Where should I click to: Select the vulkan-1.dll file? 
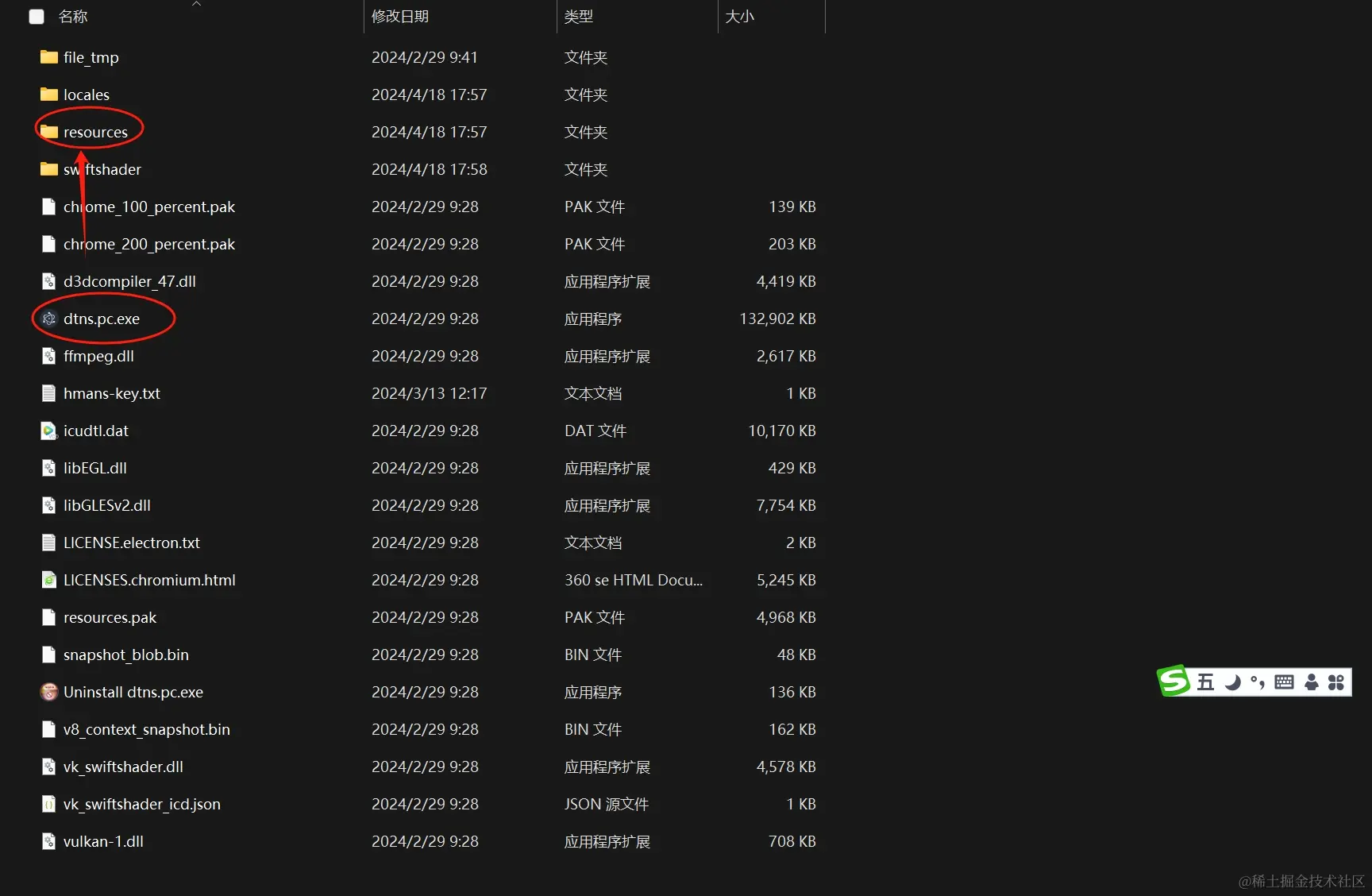(x=103, y=841)
